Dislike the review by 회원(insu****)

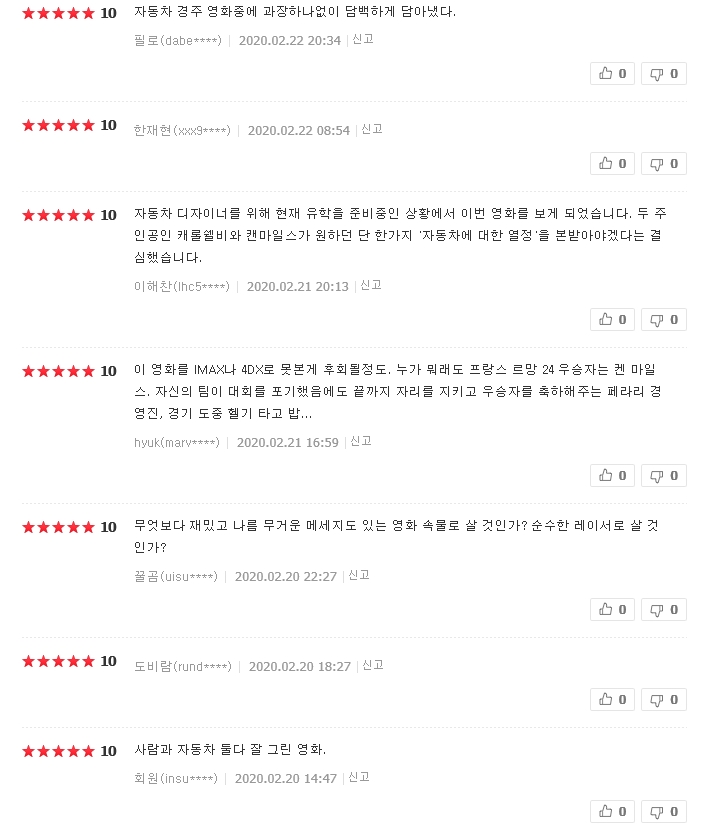pyautogui.click(x=663, y=811)
